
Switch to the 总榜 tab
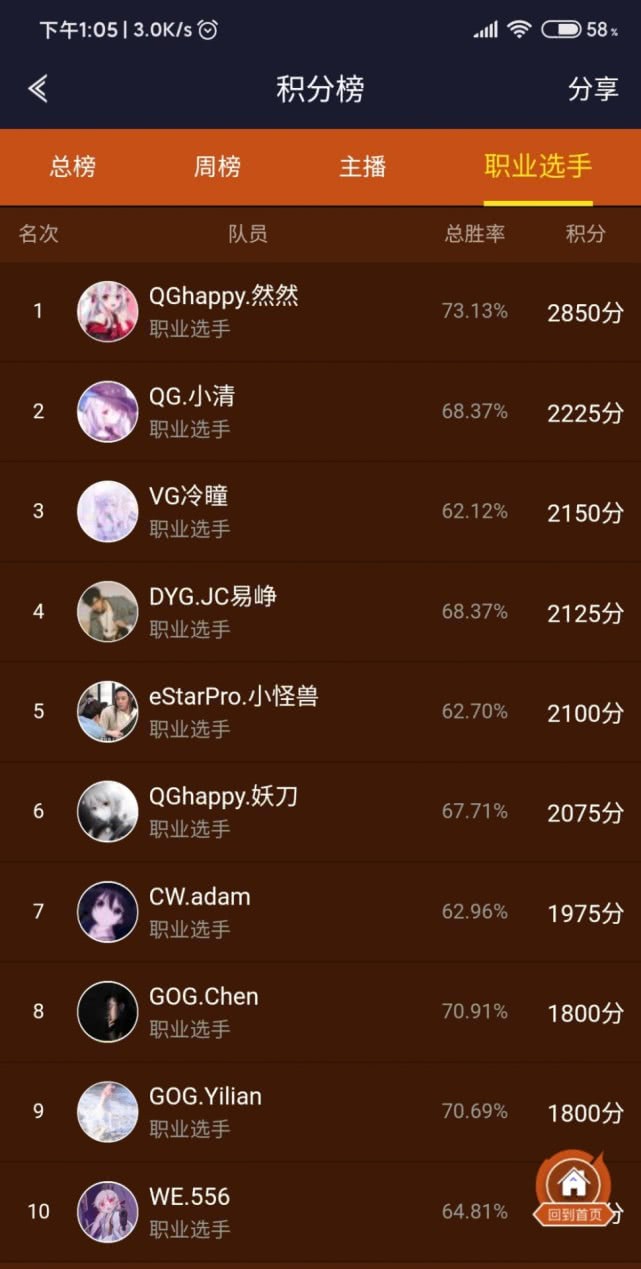(x=73, y=167)
